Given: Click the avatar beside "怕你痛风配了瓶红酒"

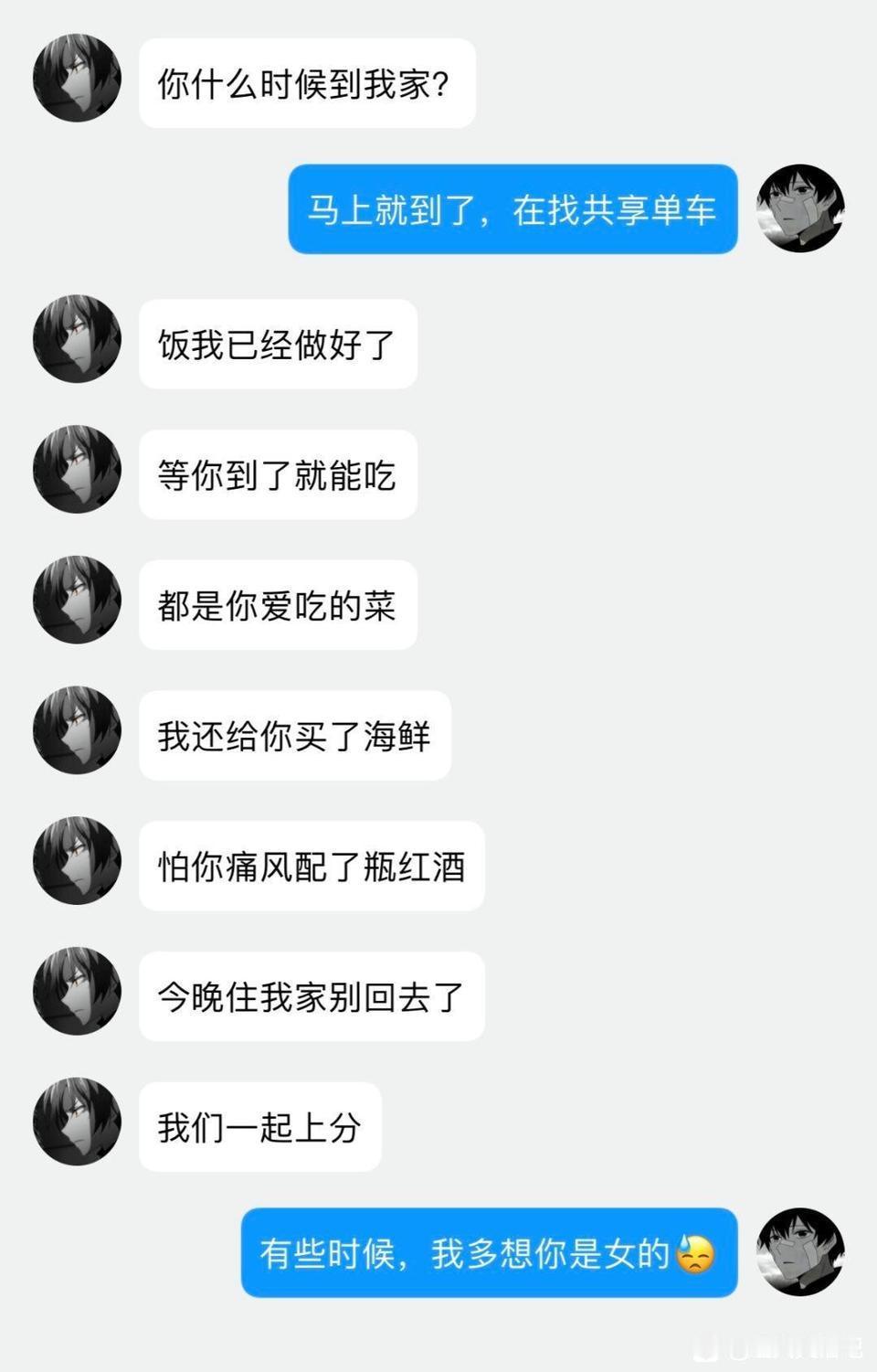Looking at the screenshot, I should (77, 862).
